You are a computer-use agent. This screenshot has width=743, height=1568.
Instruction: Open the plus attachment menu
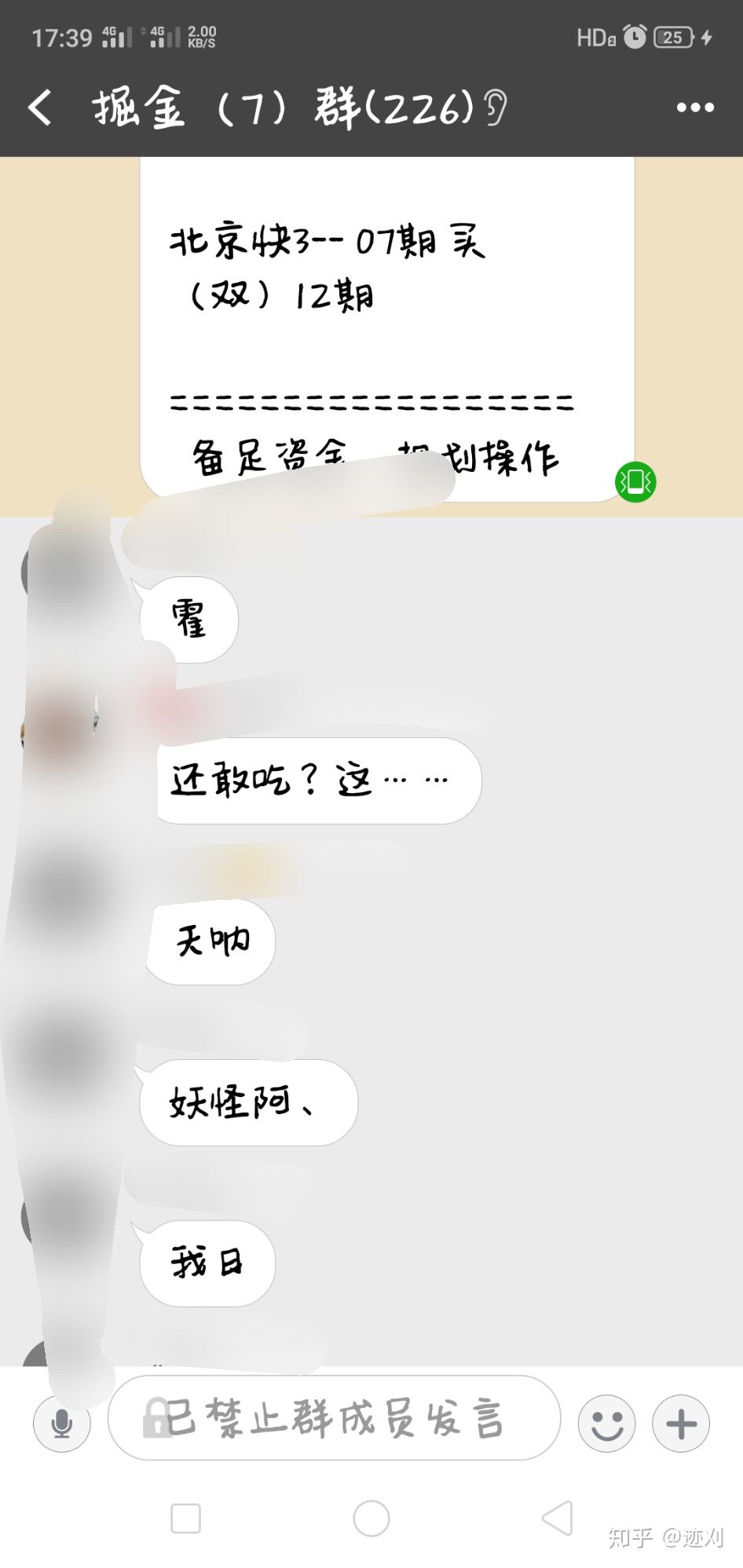click(681, 1424)
